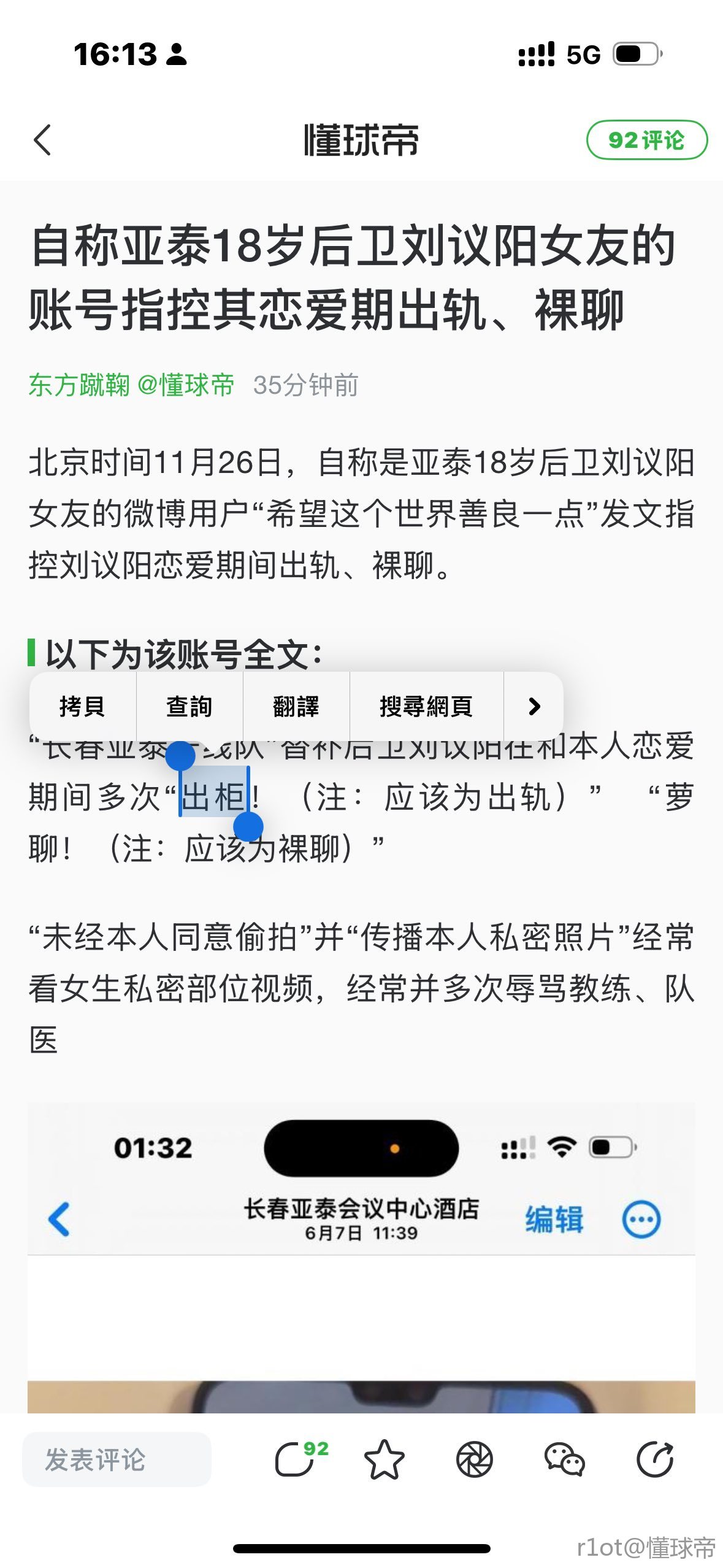Copy selected text with 拷貝

[x=82, y=706]
